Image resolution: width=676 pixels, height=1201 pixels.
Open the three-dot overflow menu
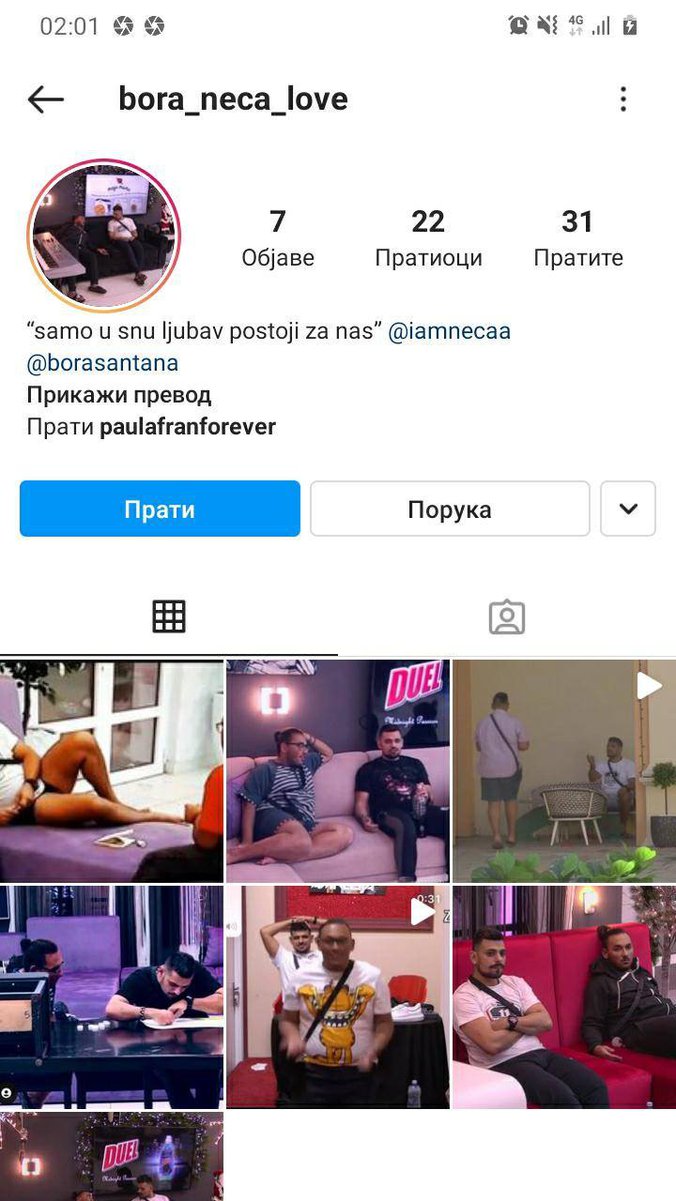623,99
